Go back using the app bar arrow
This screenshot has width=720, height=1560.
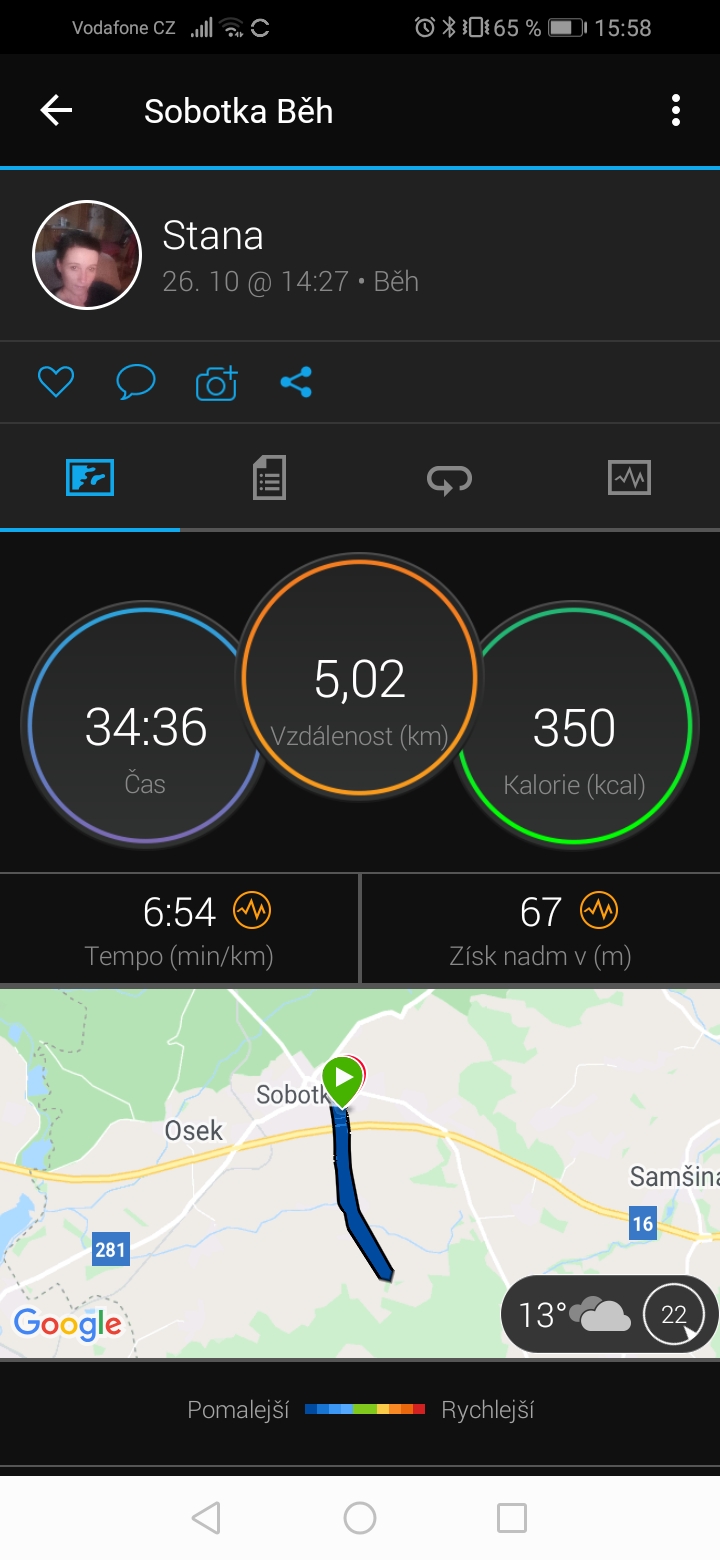[x=56, y=110]
